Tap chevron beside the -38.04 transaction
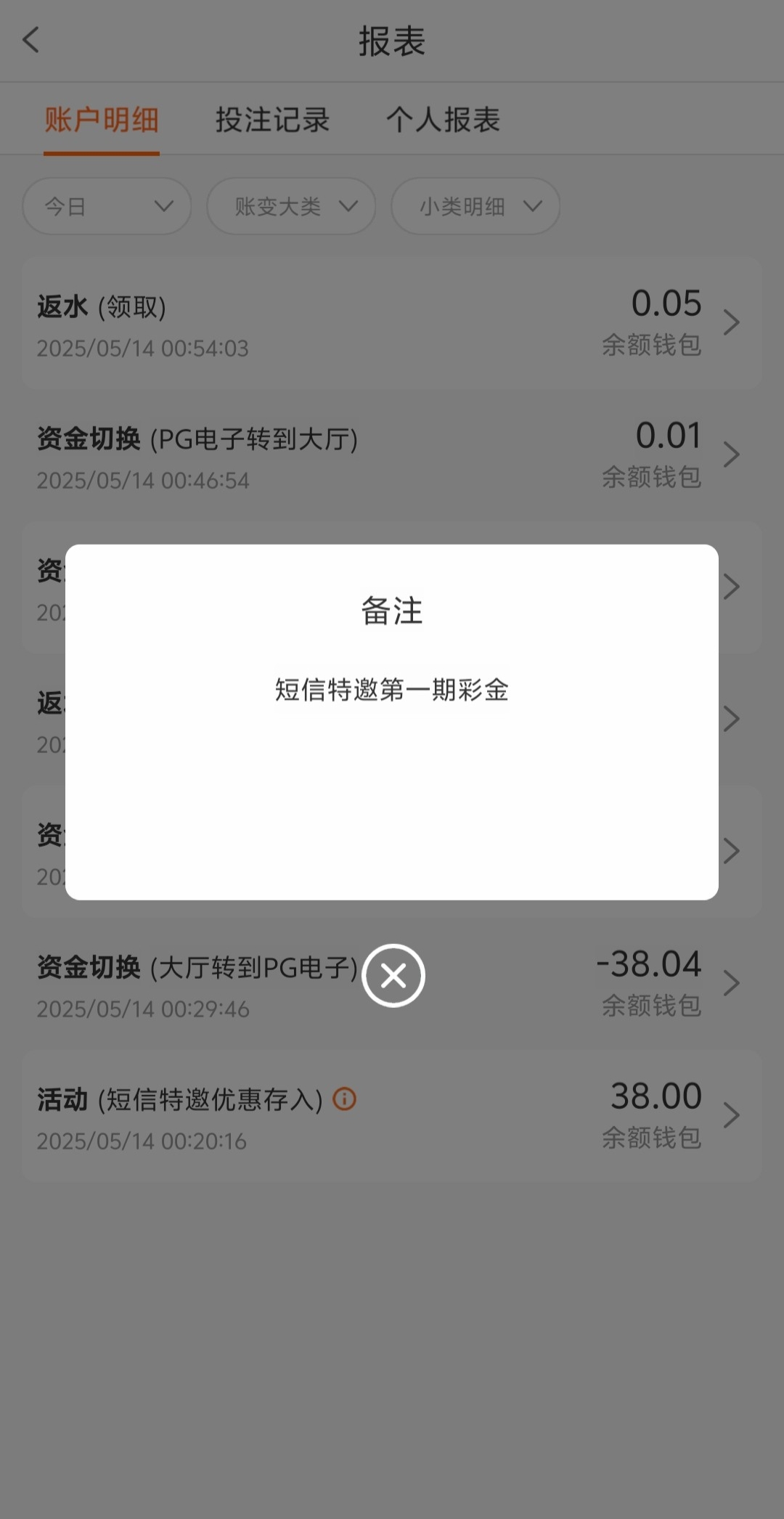Viewport: 784px width, 1519px height. point(732,982)
